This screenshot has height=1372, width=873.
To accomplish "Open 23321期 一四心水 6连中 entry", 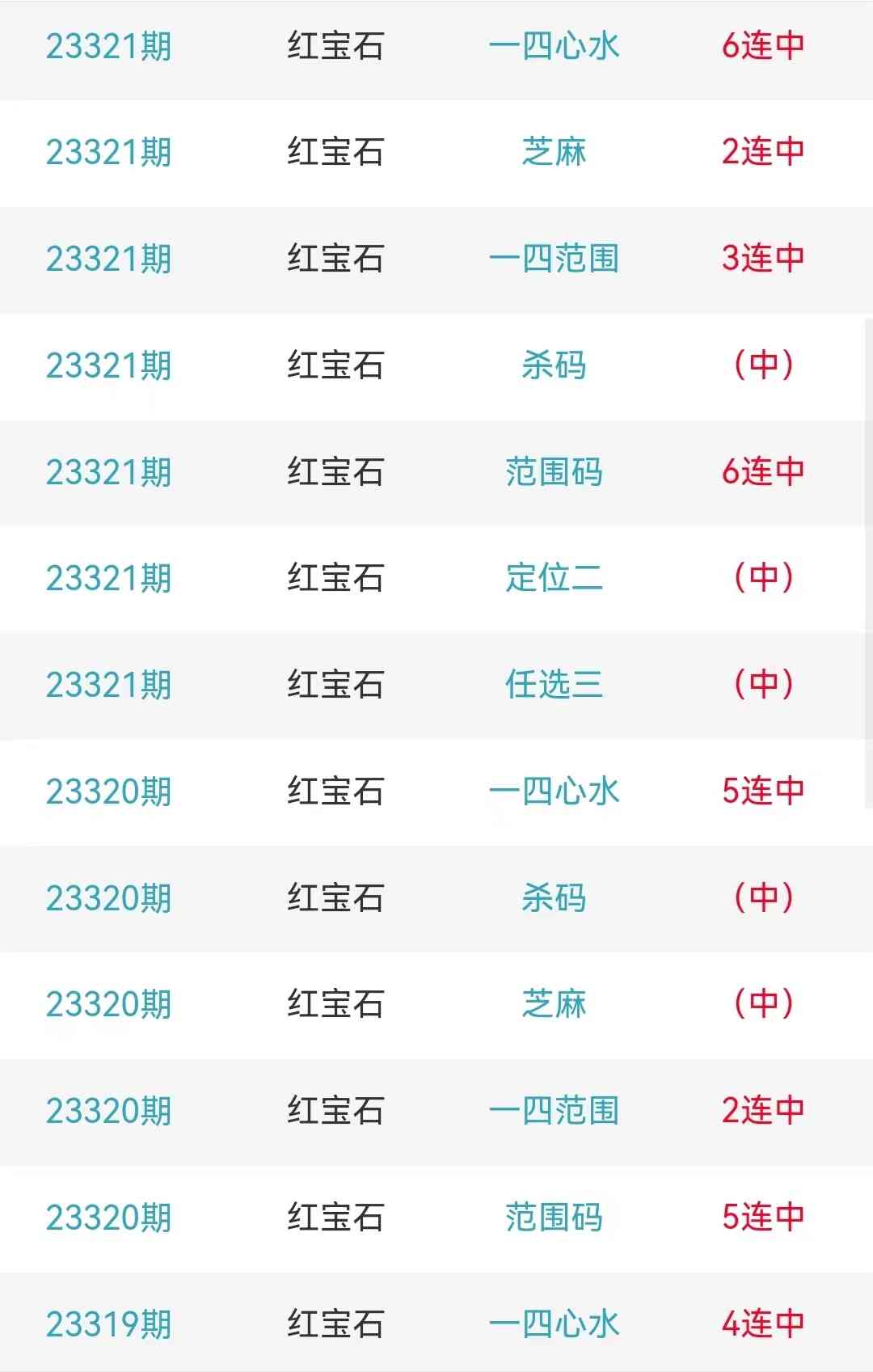I will (x=554, y=46).
